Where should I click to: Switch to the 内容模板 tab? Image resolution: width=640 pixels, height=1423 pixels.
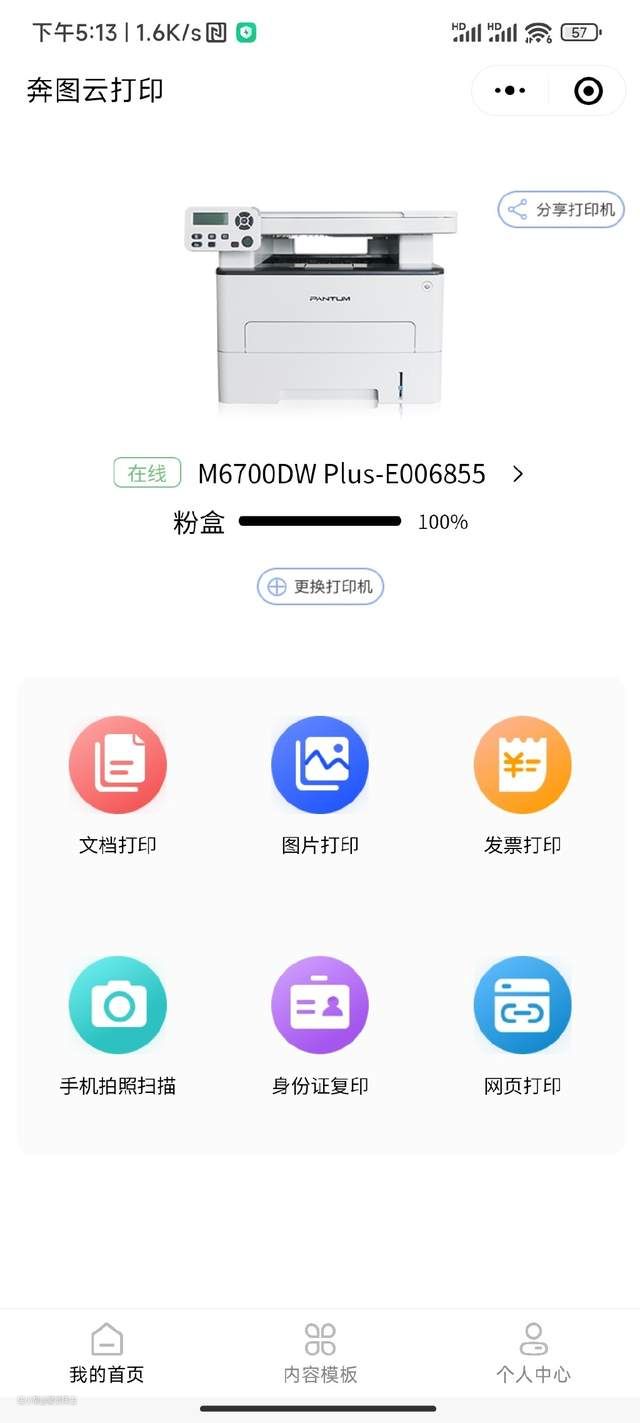[x=320, y=1354]
